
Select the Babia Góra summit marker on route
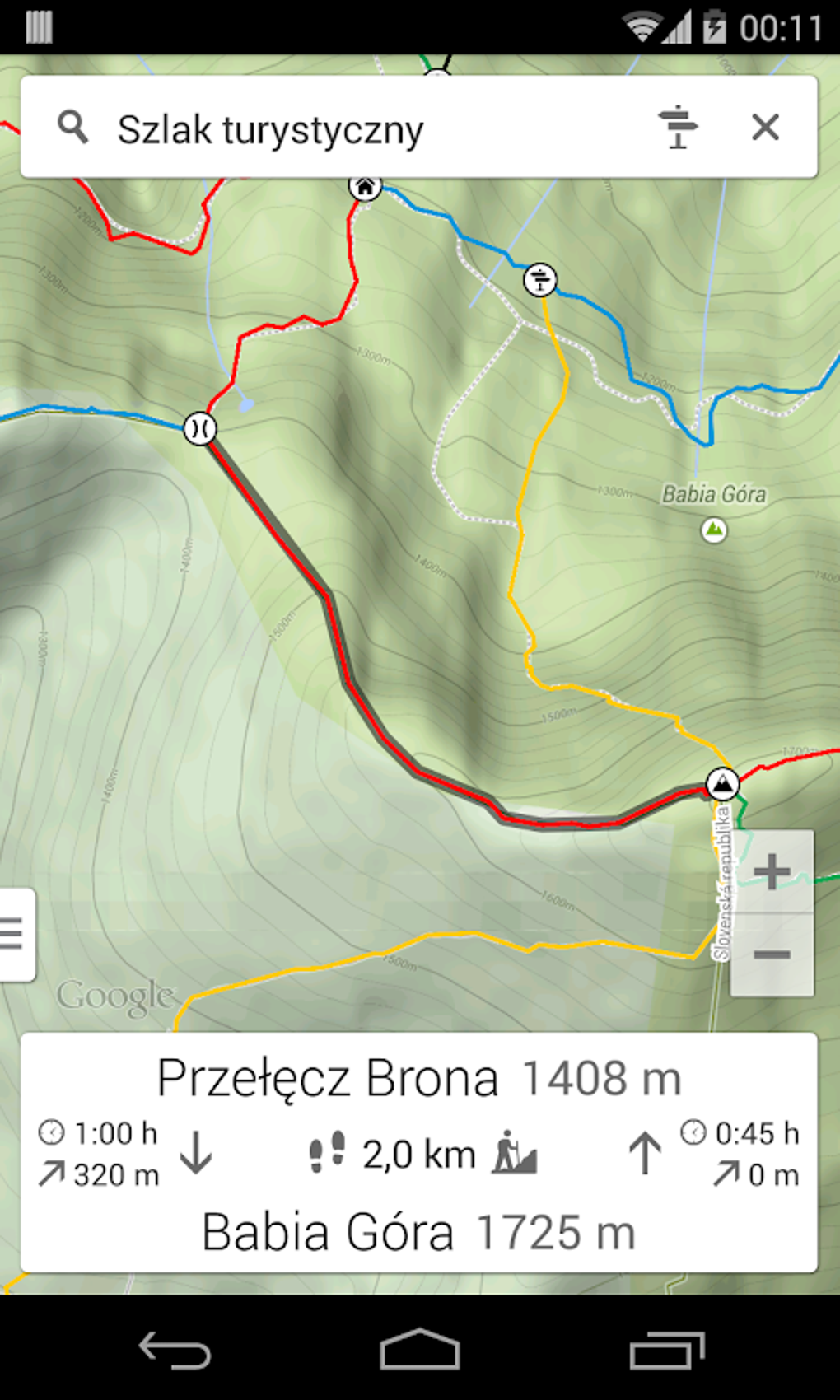[723, 784]
